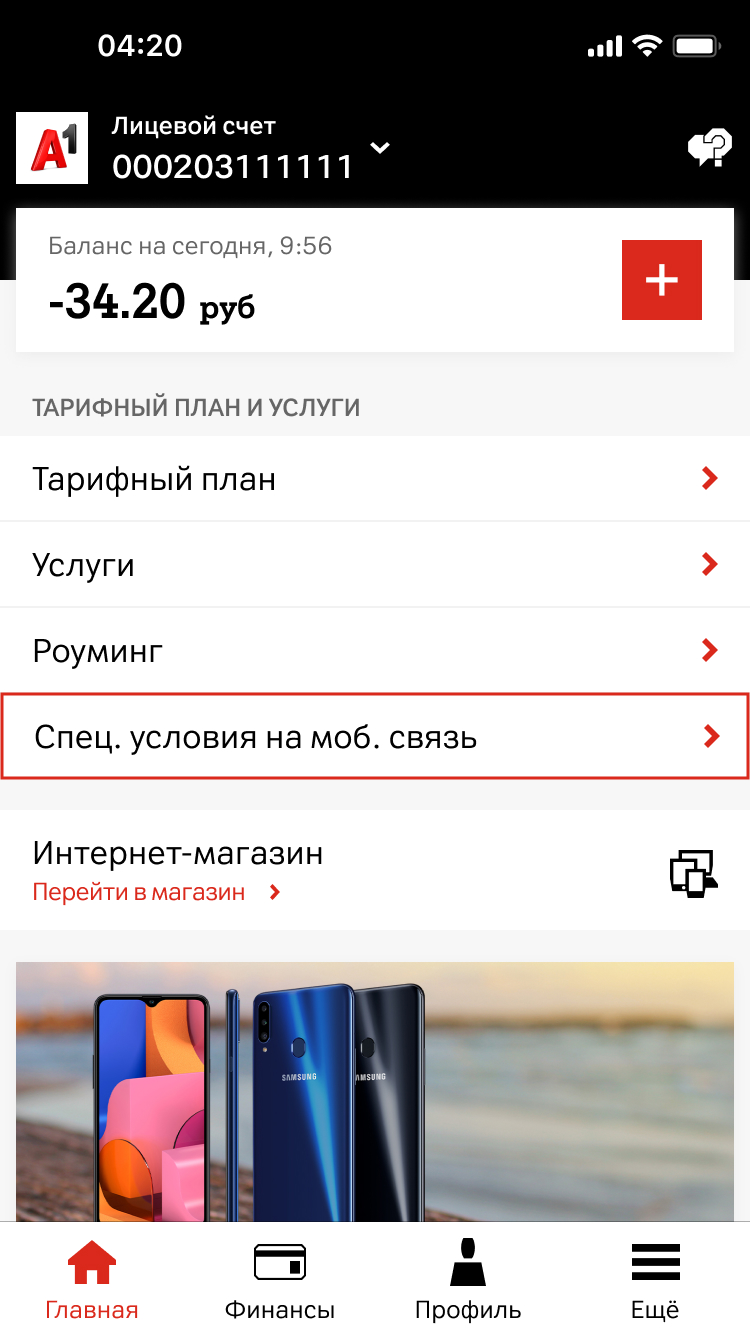Open chat support via speech bubble icon
This screenshot has width=750, height=1334.
[x=710, y=148]
